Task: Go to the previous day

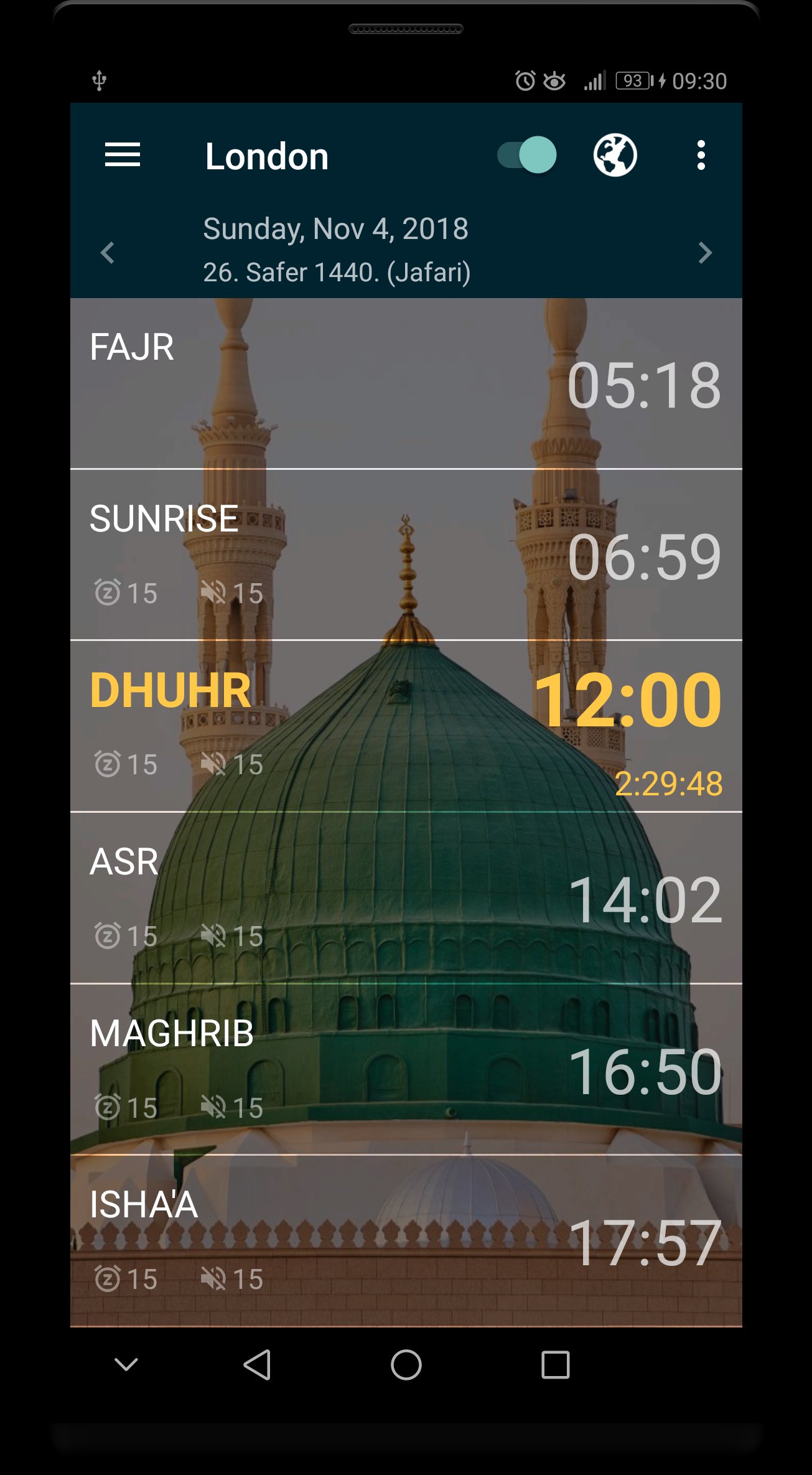Action: 108,253
